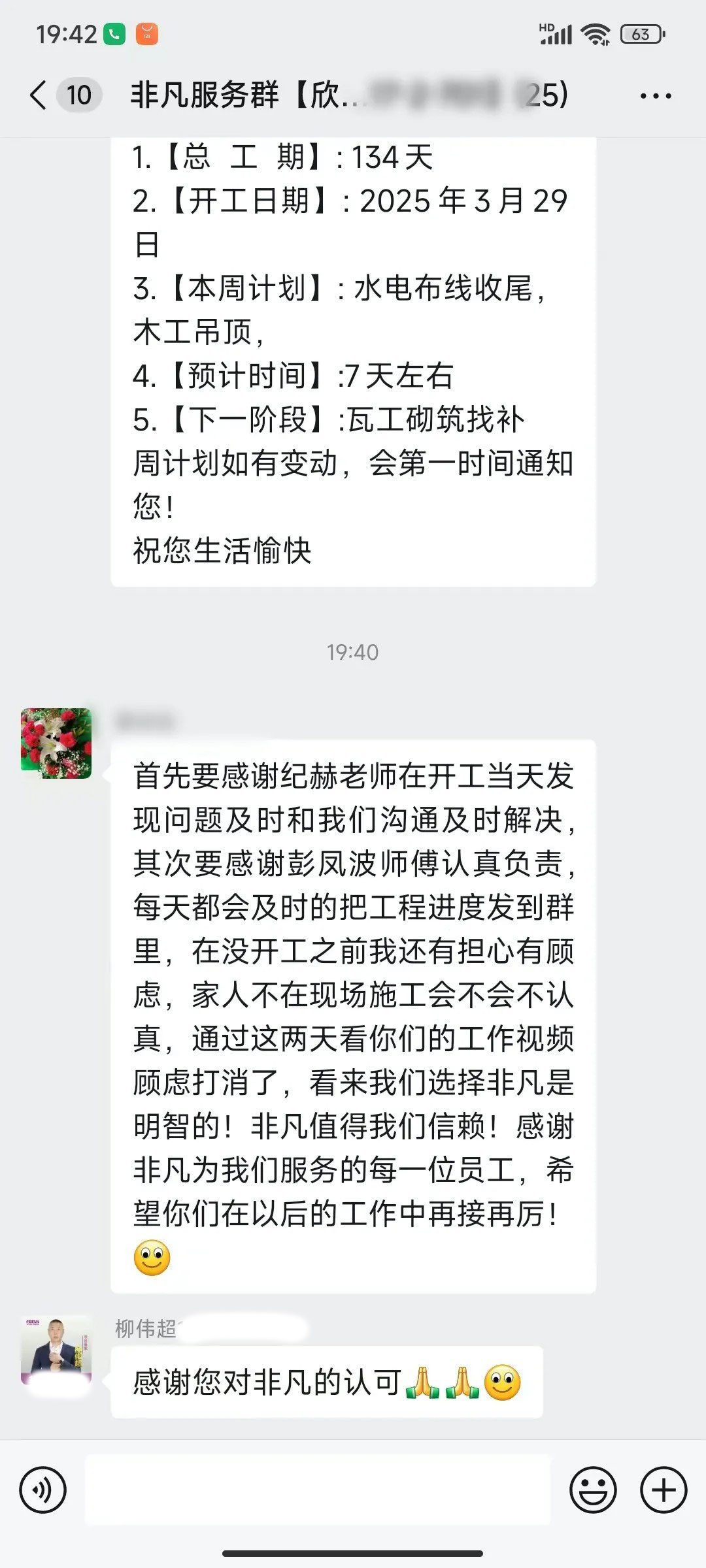Open 柳伟超's profile avatar
The image size is (706, 1568).
point(56,1351)
